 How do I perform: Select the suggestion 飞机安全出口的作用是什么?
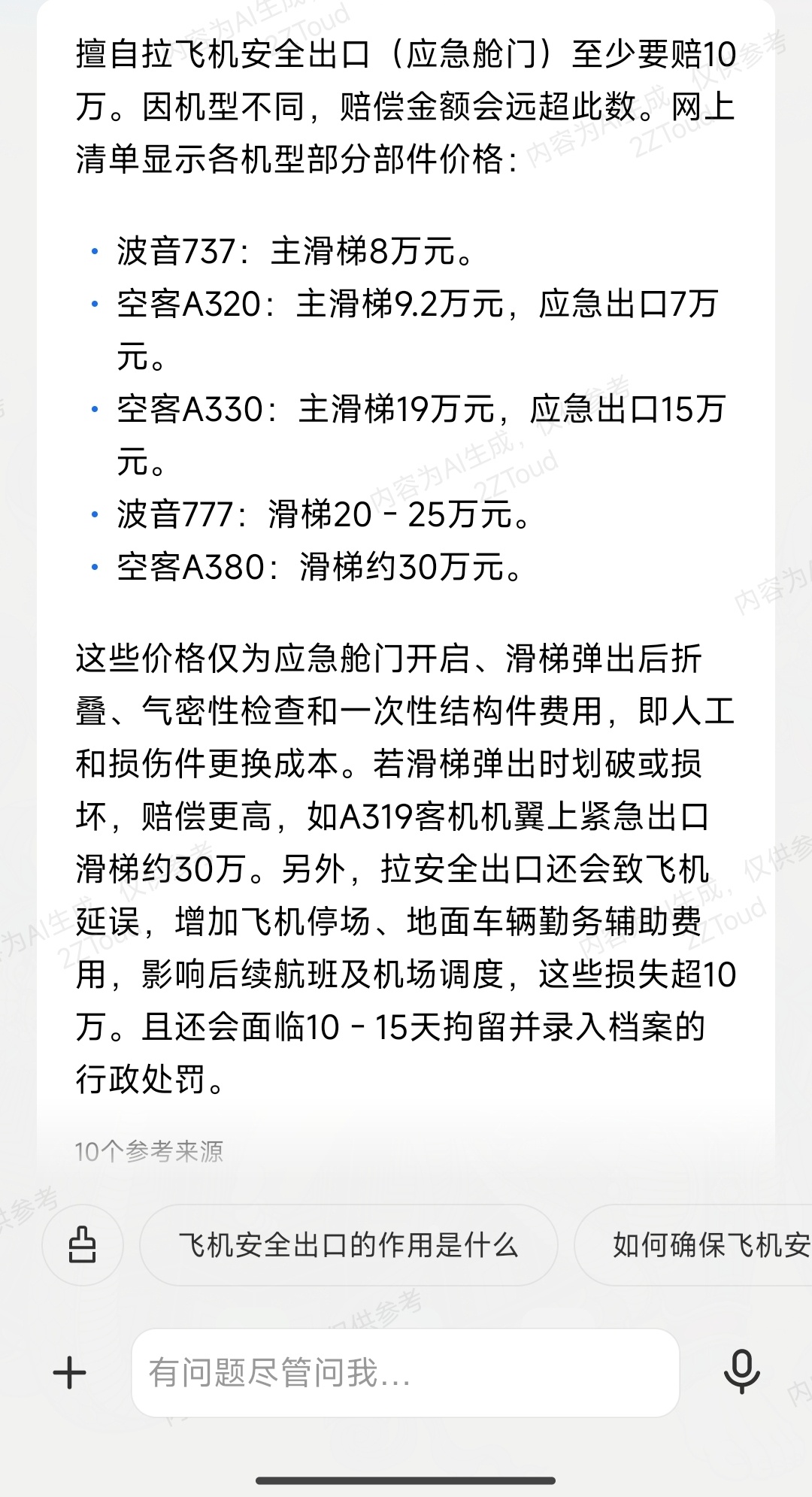[x=349, y=1245]
